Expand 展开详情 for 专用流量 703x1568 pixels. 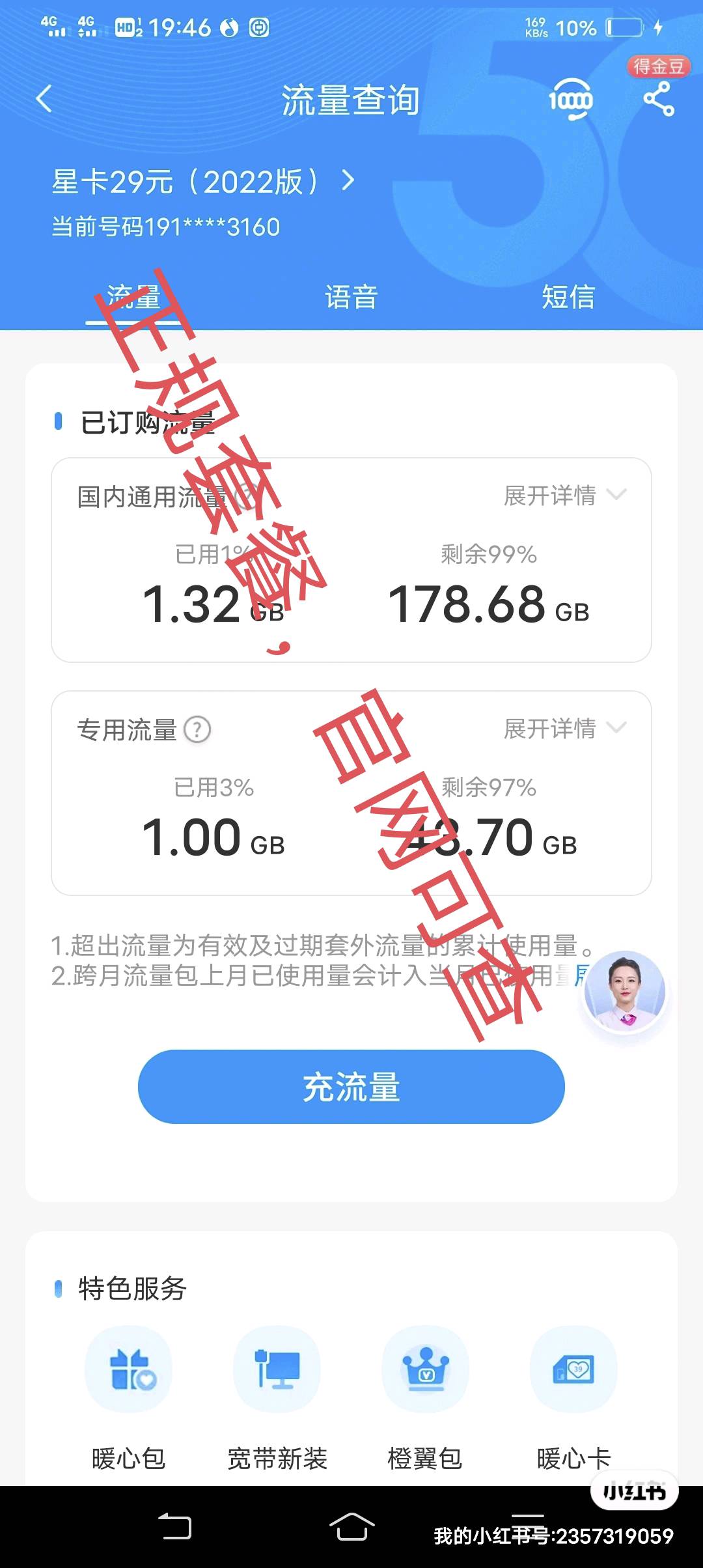564,729
